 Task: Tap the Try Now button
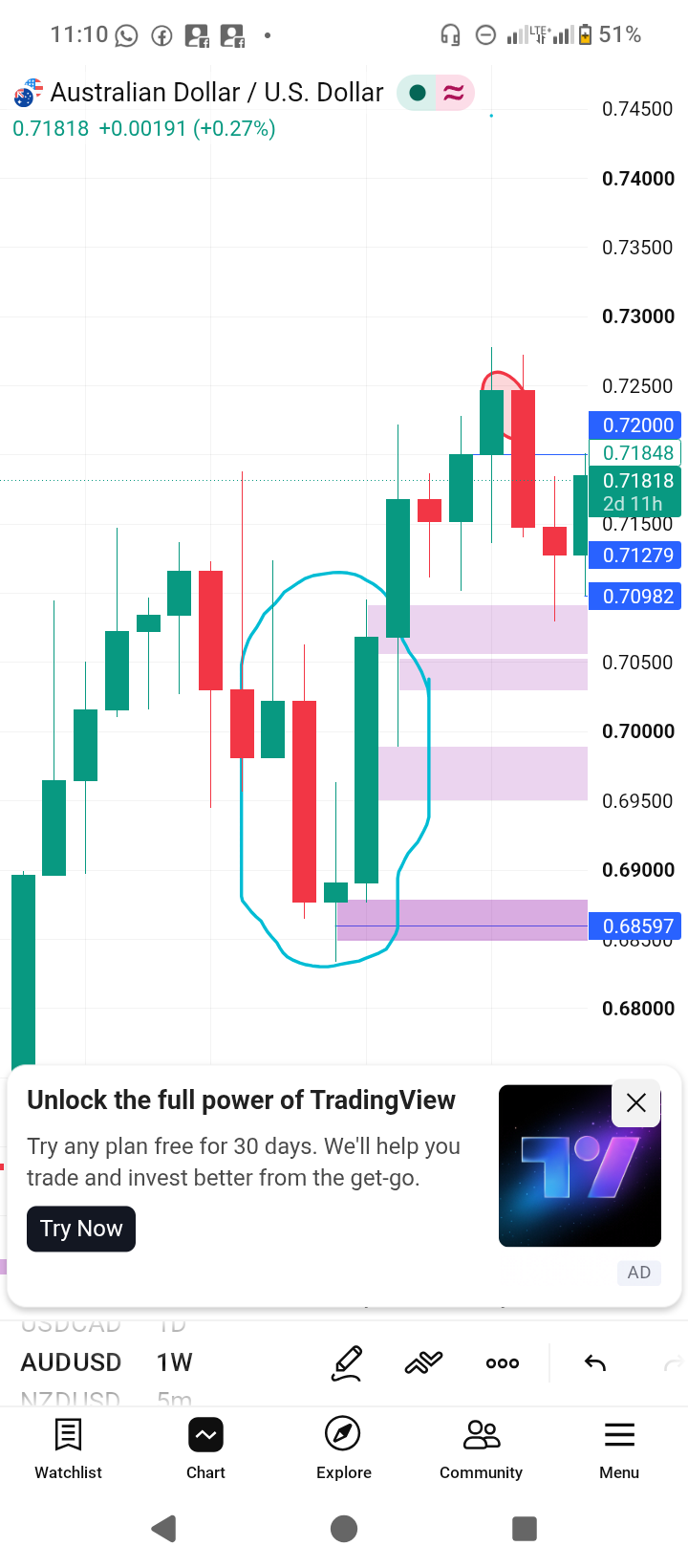click(81, 1229)
